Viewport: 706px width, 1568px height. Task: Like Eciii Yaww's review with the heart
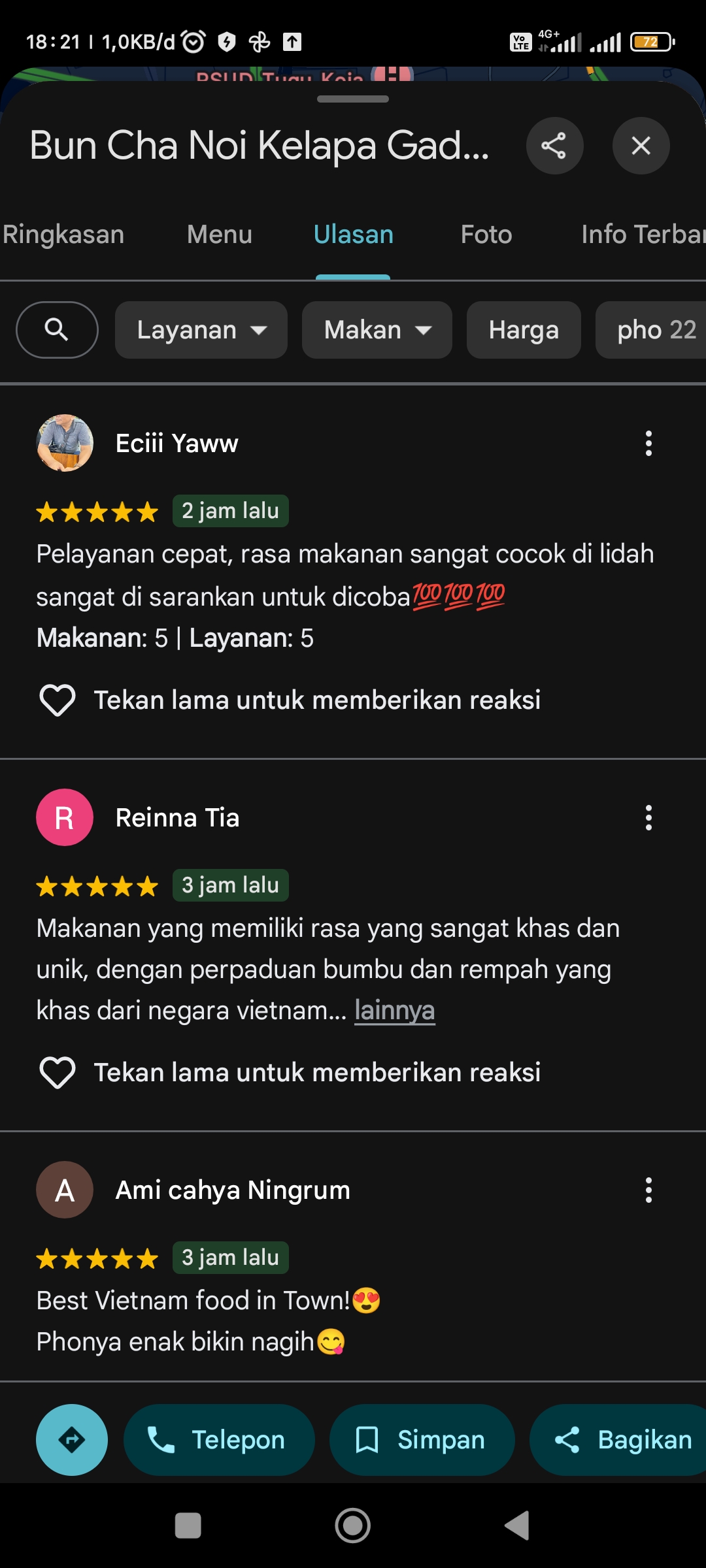click(x=58, y=700)
